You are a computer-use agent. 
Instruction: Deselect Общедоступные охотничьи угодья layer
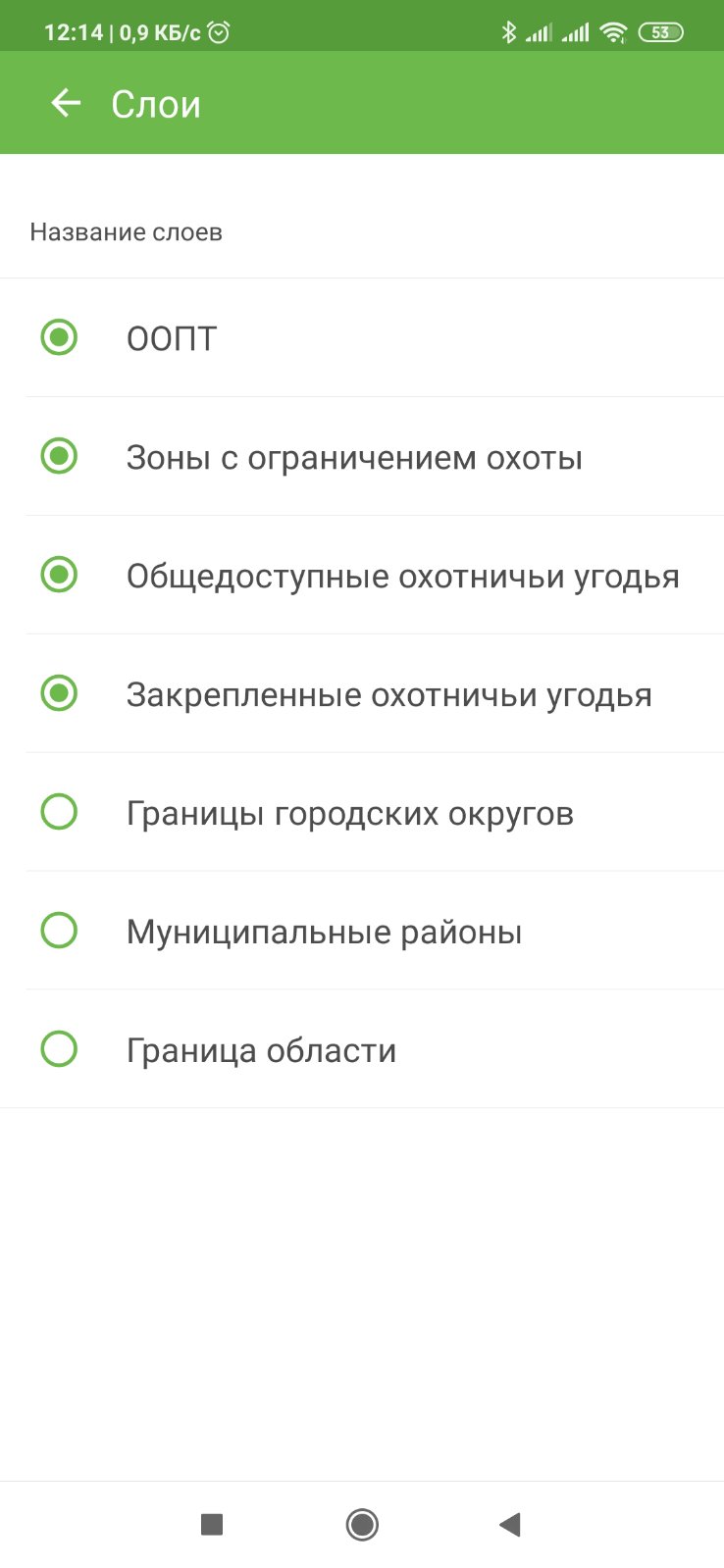pos(59,575)
